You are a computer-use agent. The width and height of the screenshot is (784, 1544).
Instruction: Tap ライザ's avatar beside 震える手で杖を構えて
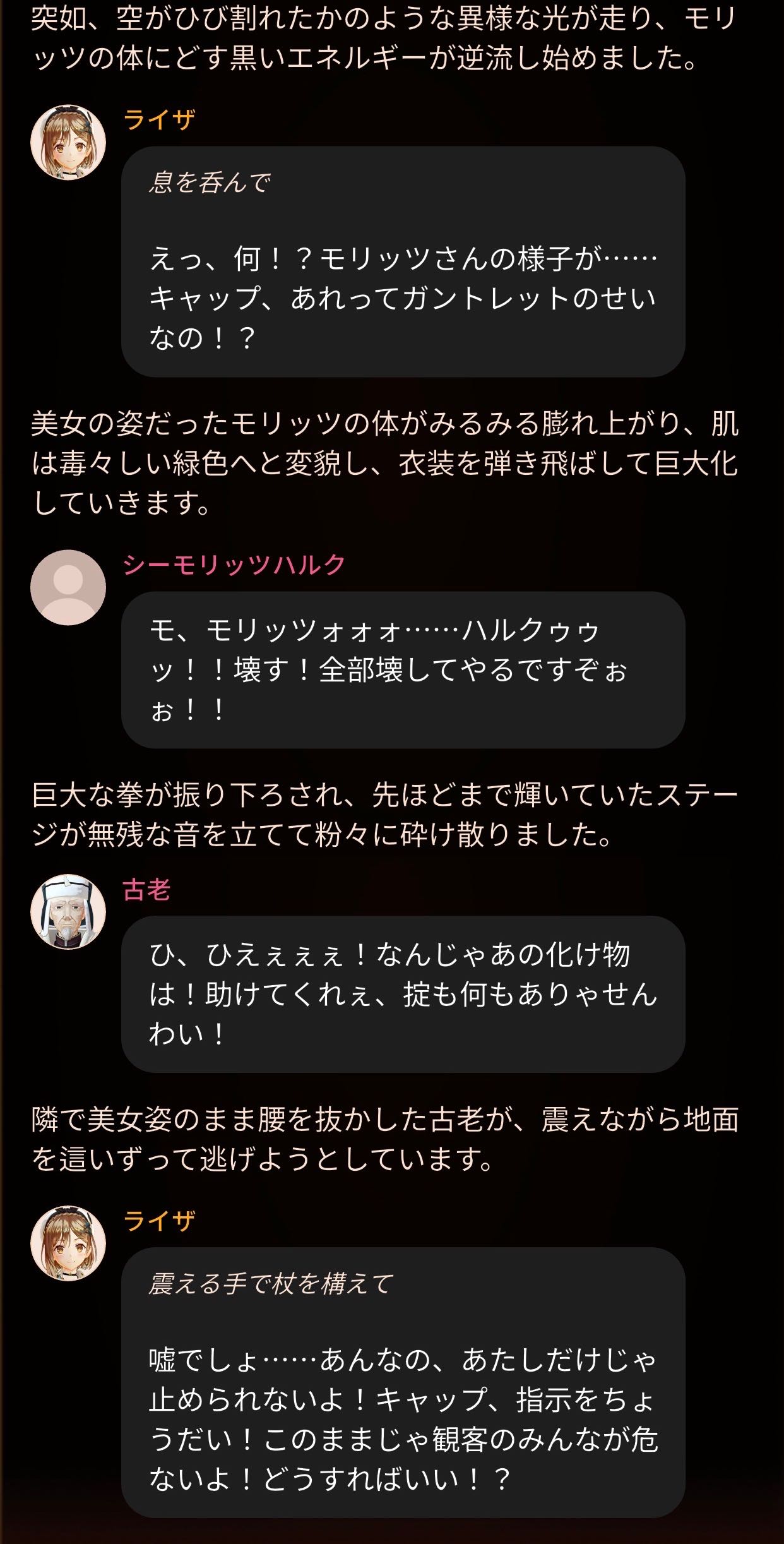click(x=68, y=1243)
